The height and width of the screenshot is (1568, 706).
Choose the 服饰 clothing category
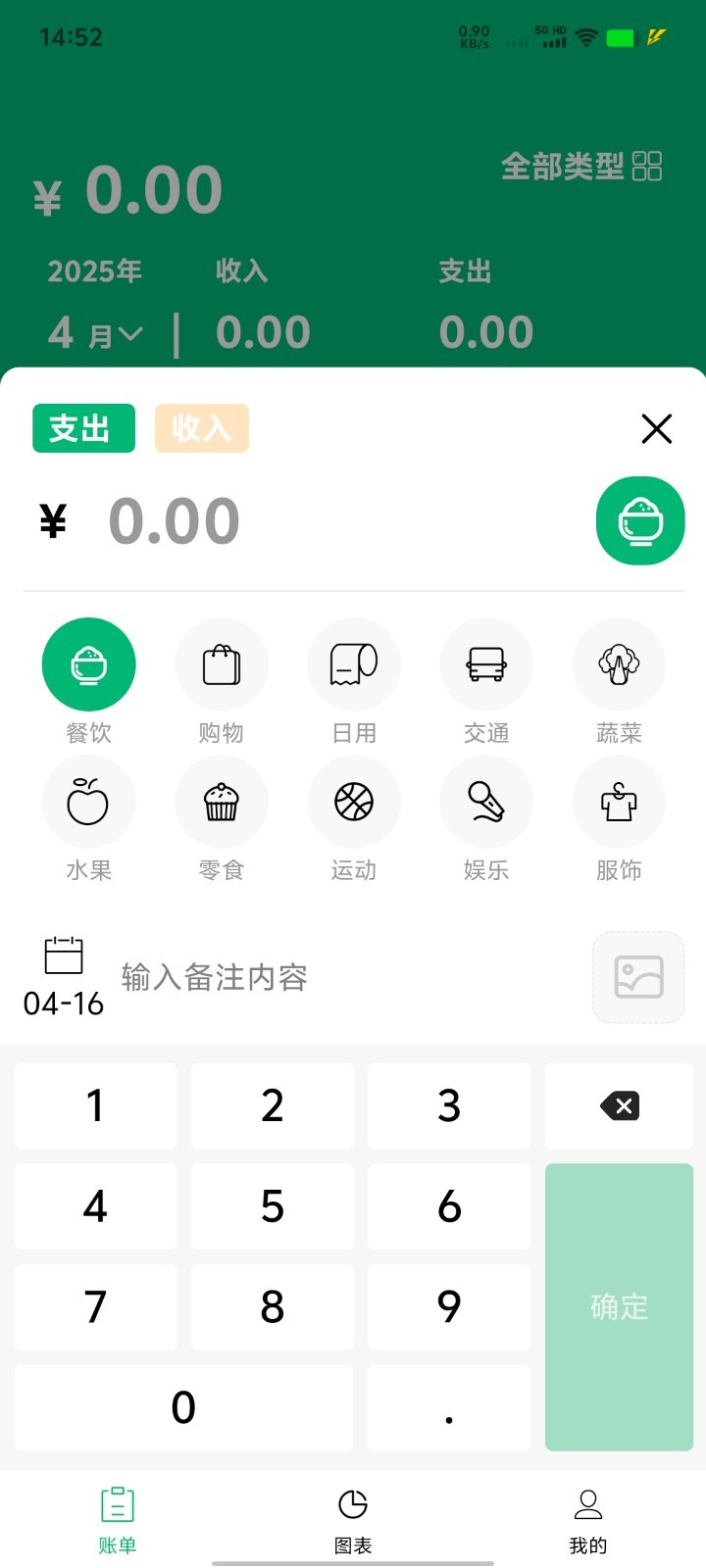[x=619, y=803]
